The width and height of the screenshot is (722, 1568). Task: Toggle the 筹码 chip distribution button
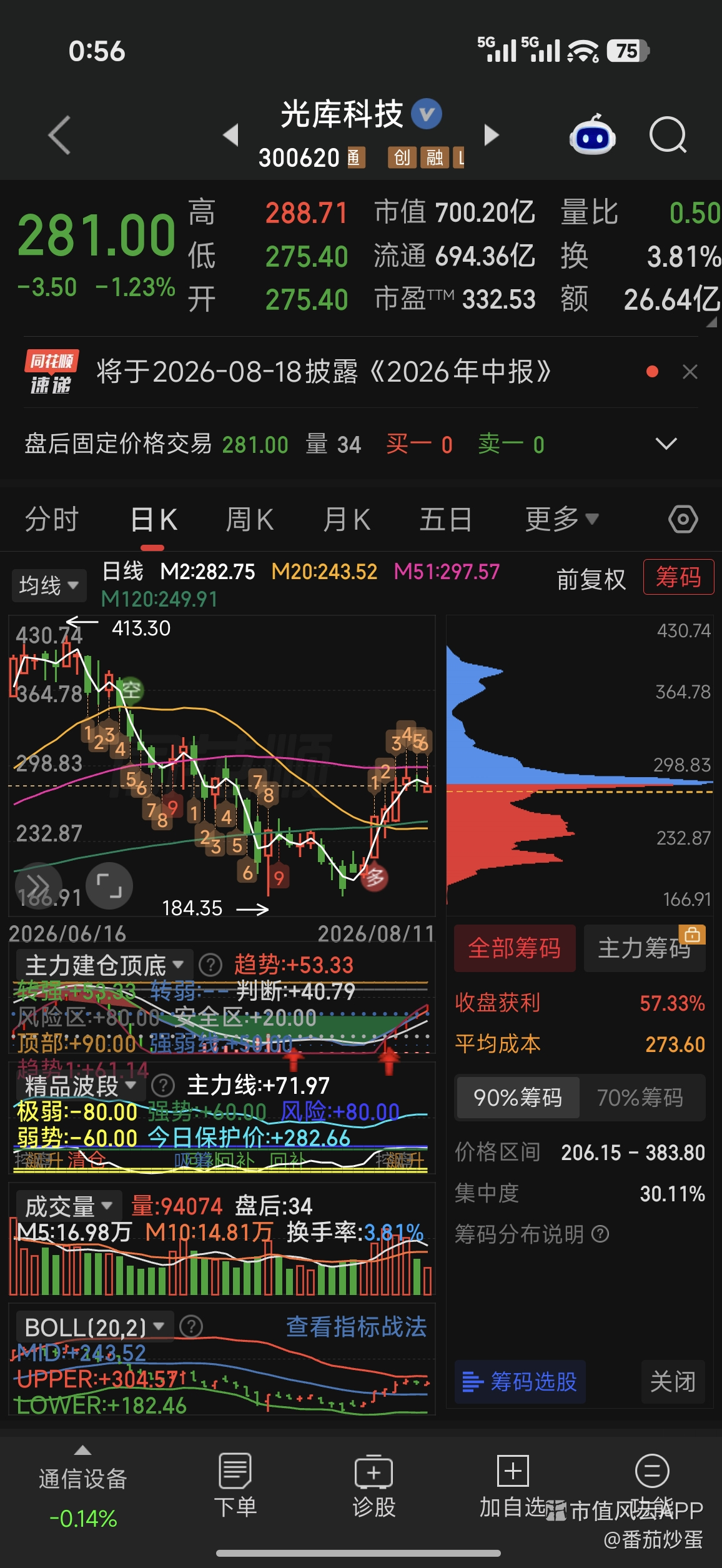click(x=678, y=577)
